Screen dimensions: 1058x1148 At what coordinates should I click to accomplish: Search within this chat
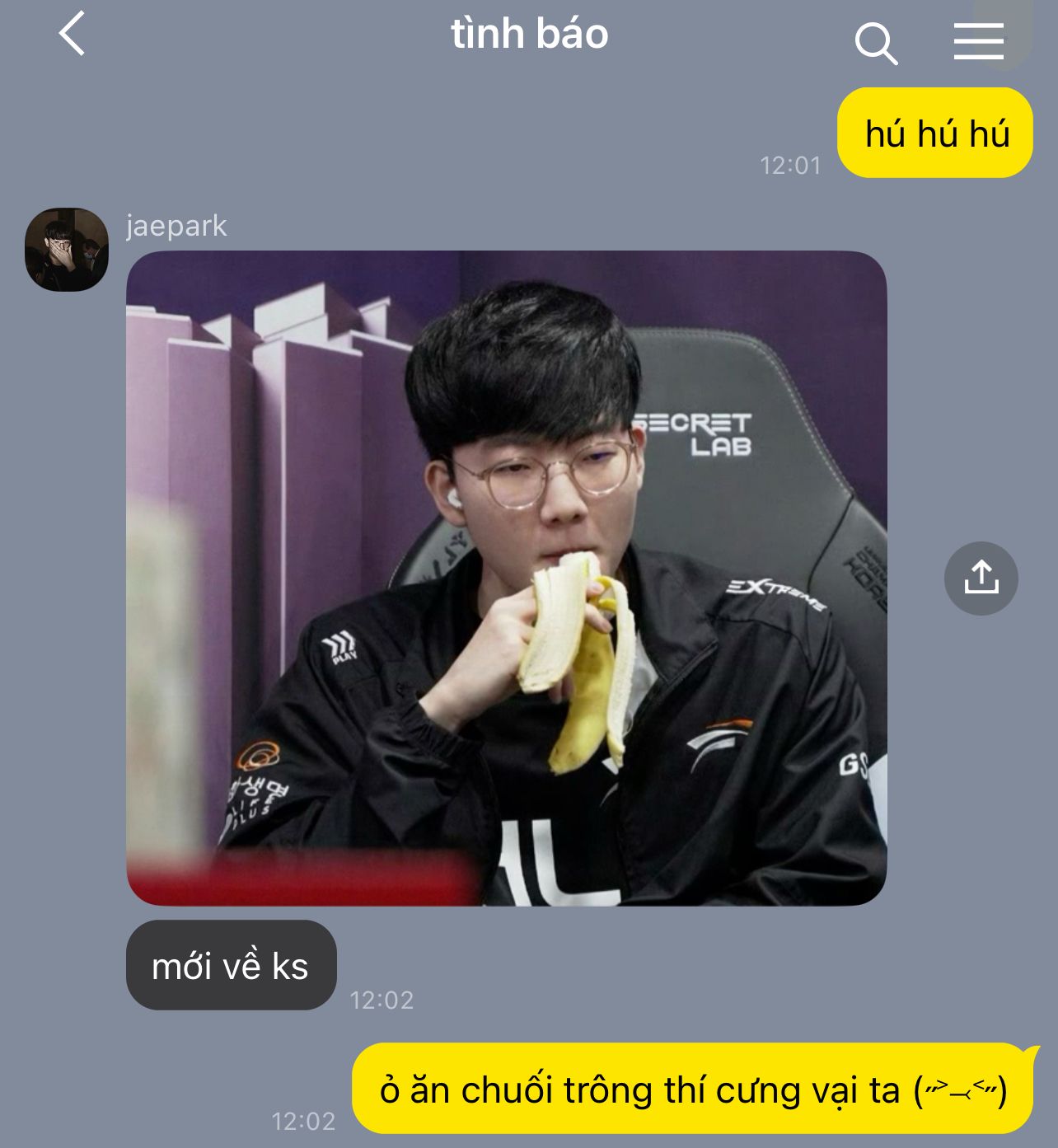(x=875, y=42)
